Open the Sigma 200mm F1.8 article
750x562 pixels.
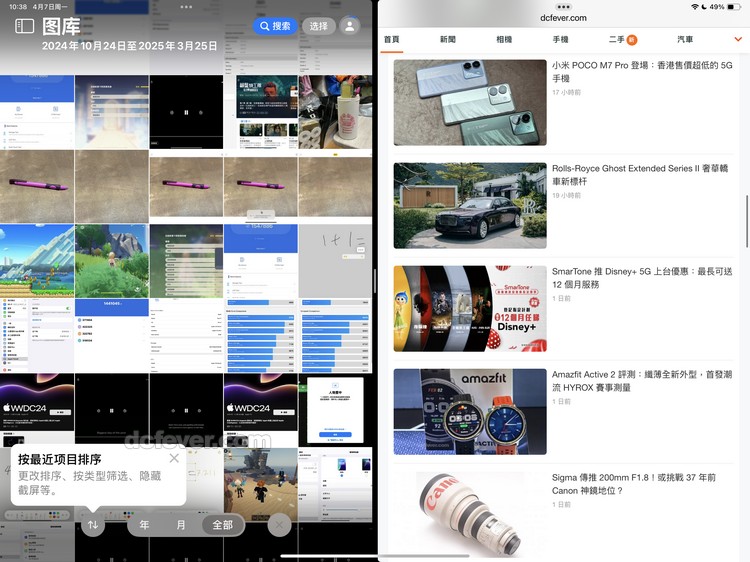[x=641, y=484]
